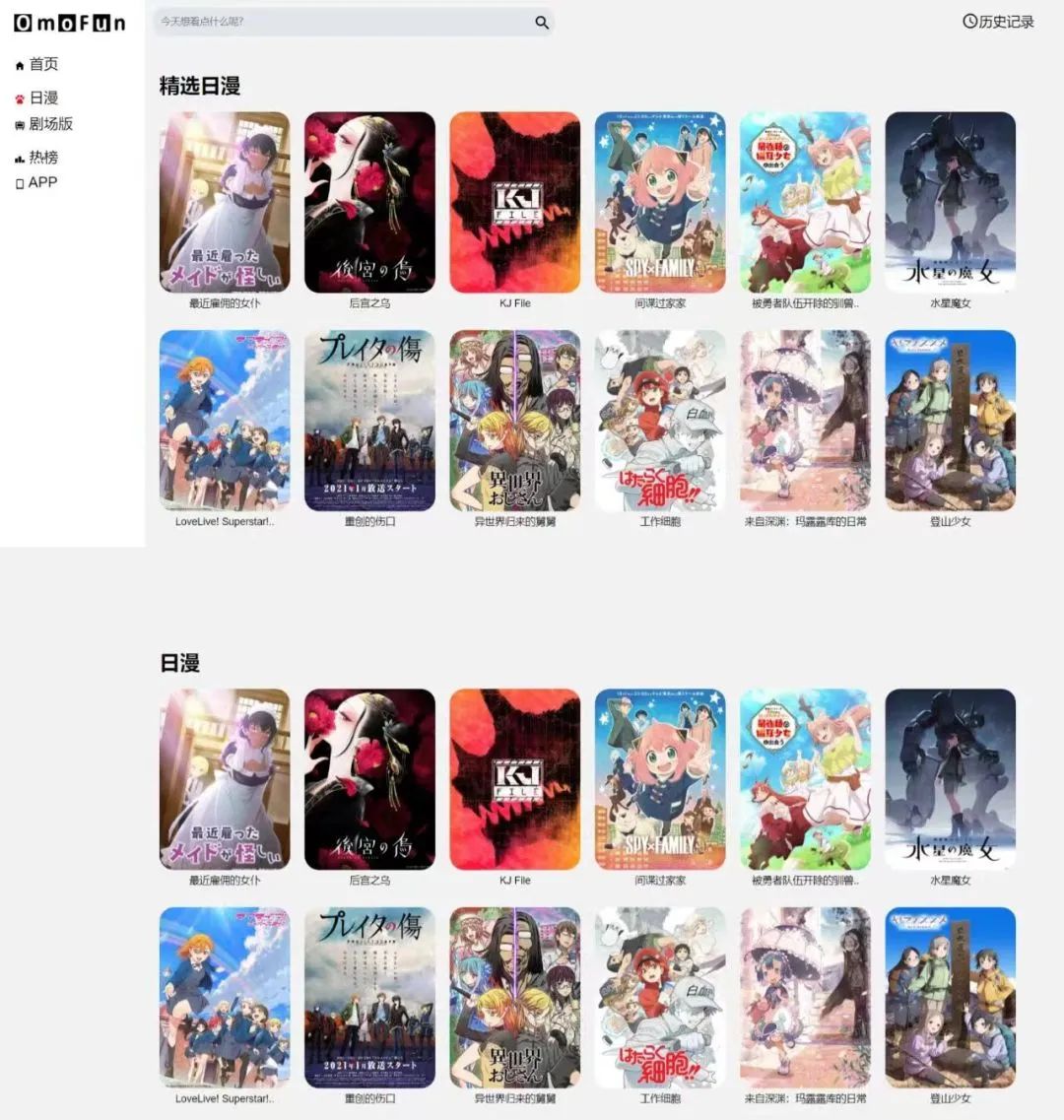Open 水星魔女 in 精选日漫

(950, 202)
